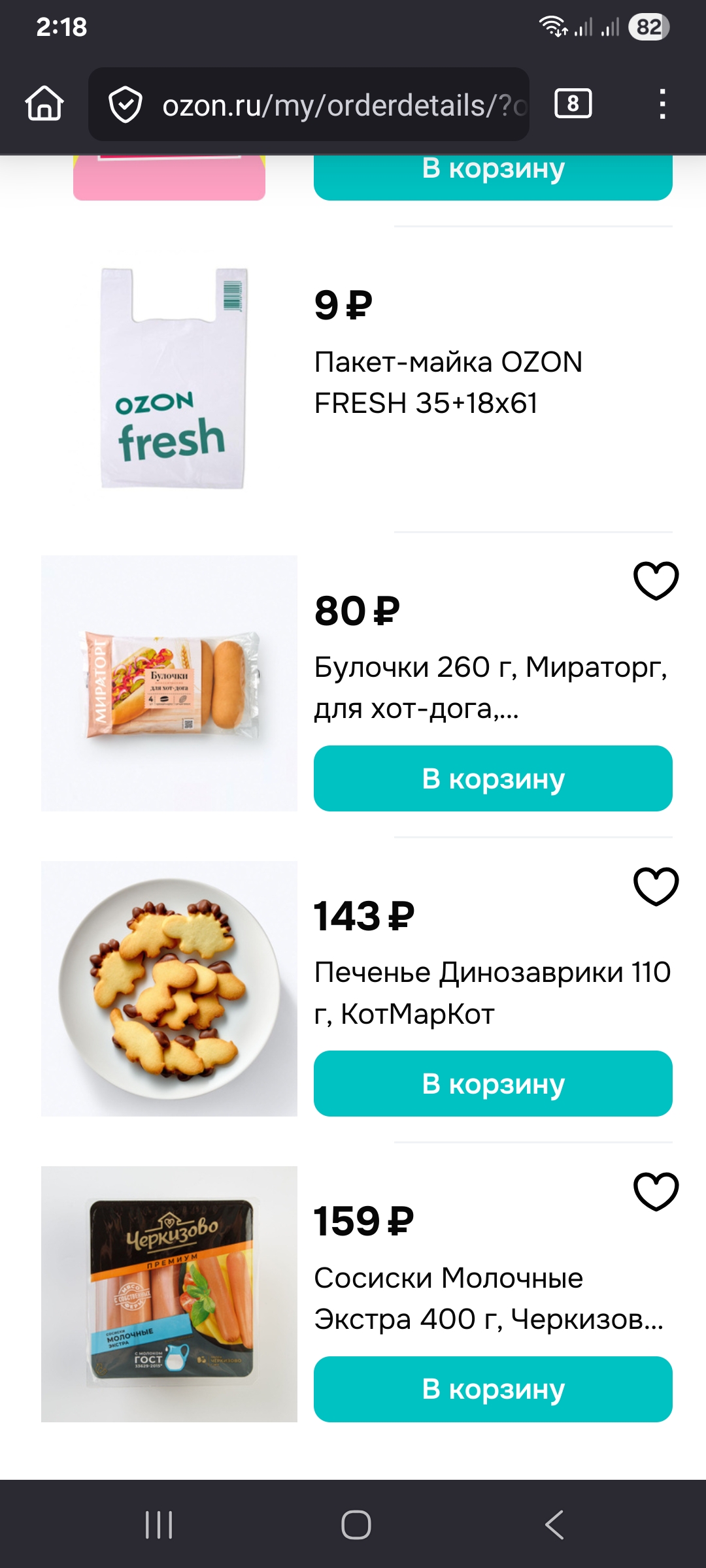Save Сосиски Молочные Черкизово to favorites
Image resolution: width=706 pixels, height=1568 pixels.
656,1191
